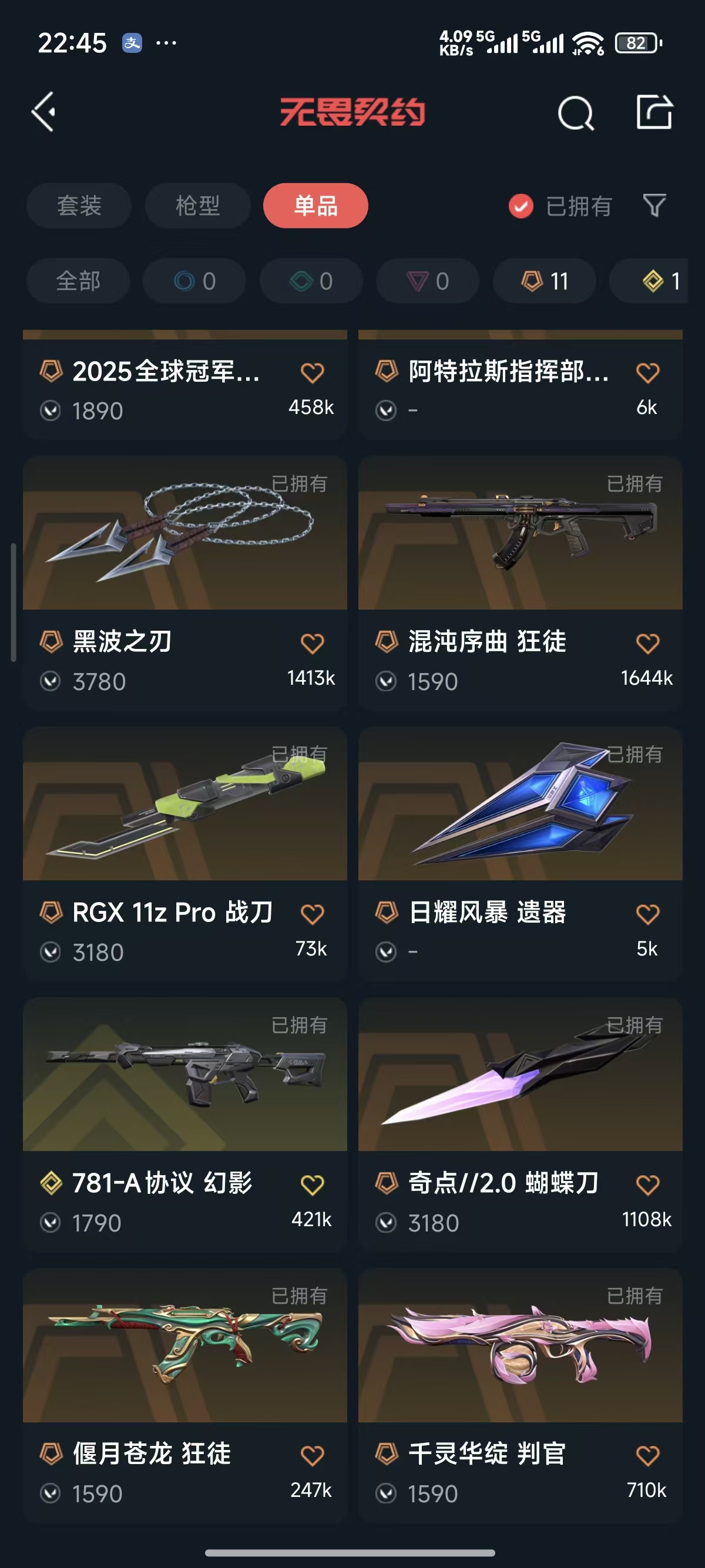Switch to the 套装 tab
705x1568 pixels.
(x=79, y=206)
